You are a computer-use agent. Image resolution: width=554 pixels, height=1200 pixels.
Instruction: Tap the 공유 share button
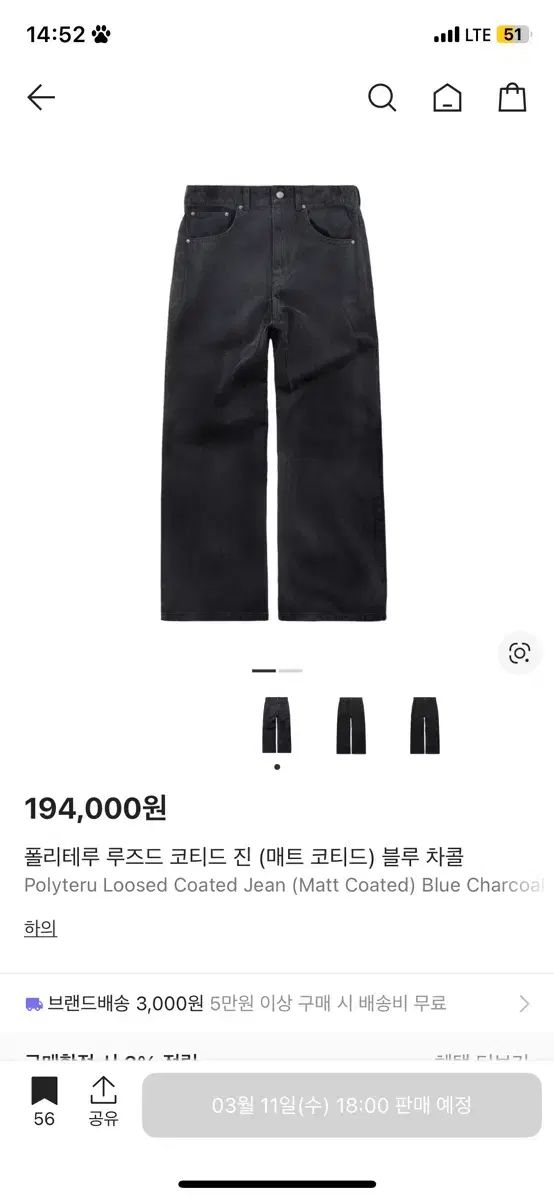coord(103,1102)
